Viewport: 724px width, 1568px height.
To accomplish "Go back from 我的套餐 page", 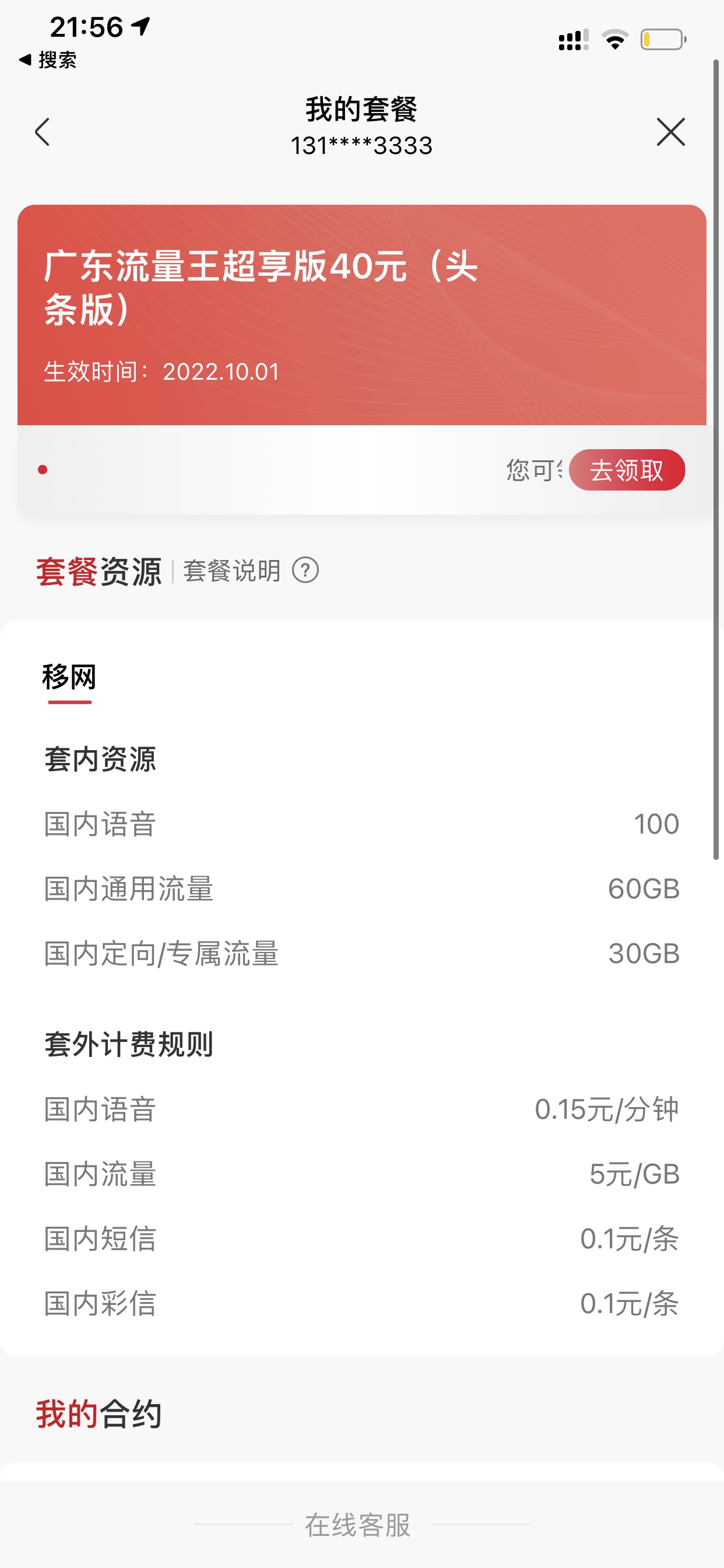I will [x=43, y=132].
